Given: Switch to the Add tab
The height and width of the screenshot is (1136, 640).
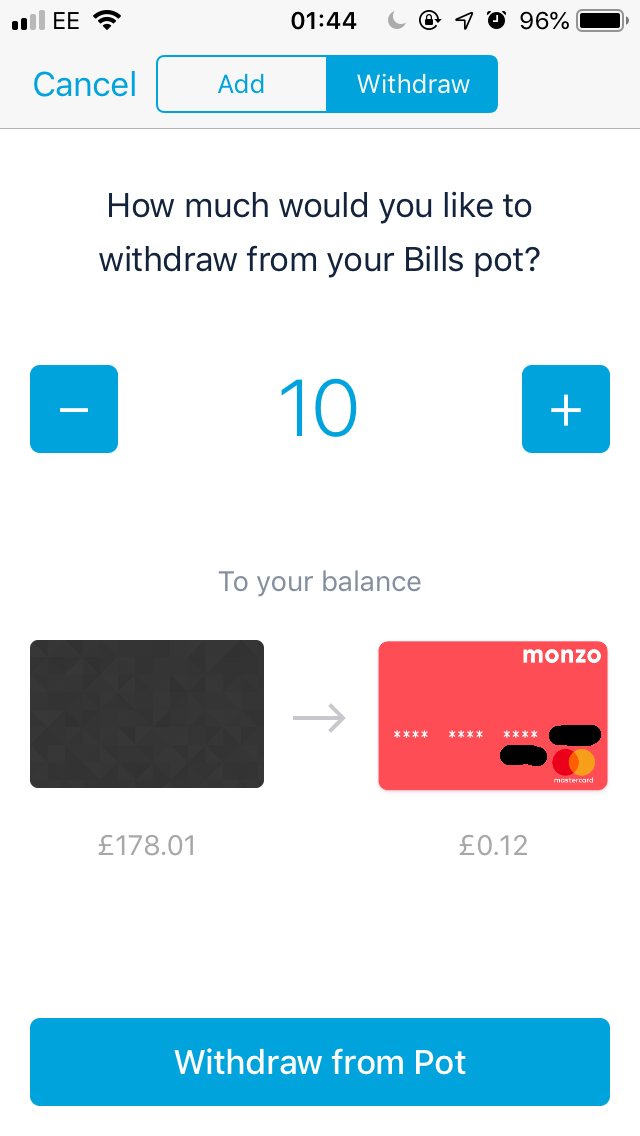Looking at the screenshot, I should [241, 84].
